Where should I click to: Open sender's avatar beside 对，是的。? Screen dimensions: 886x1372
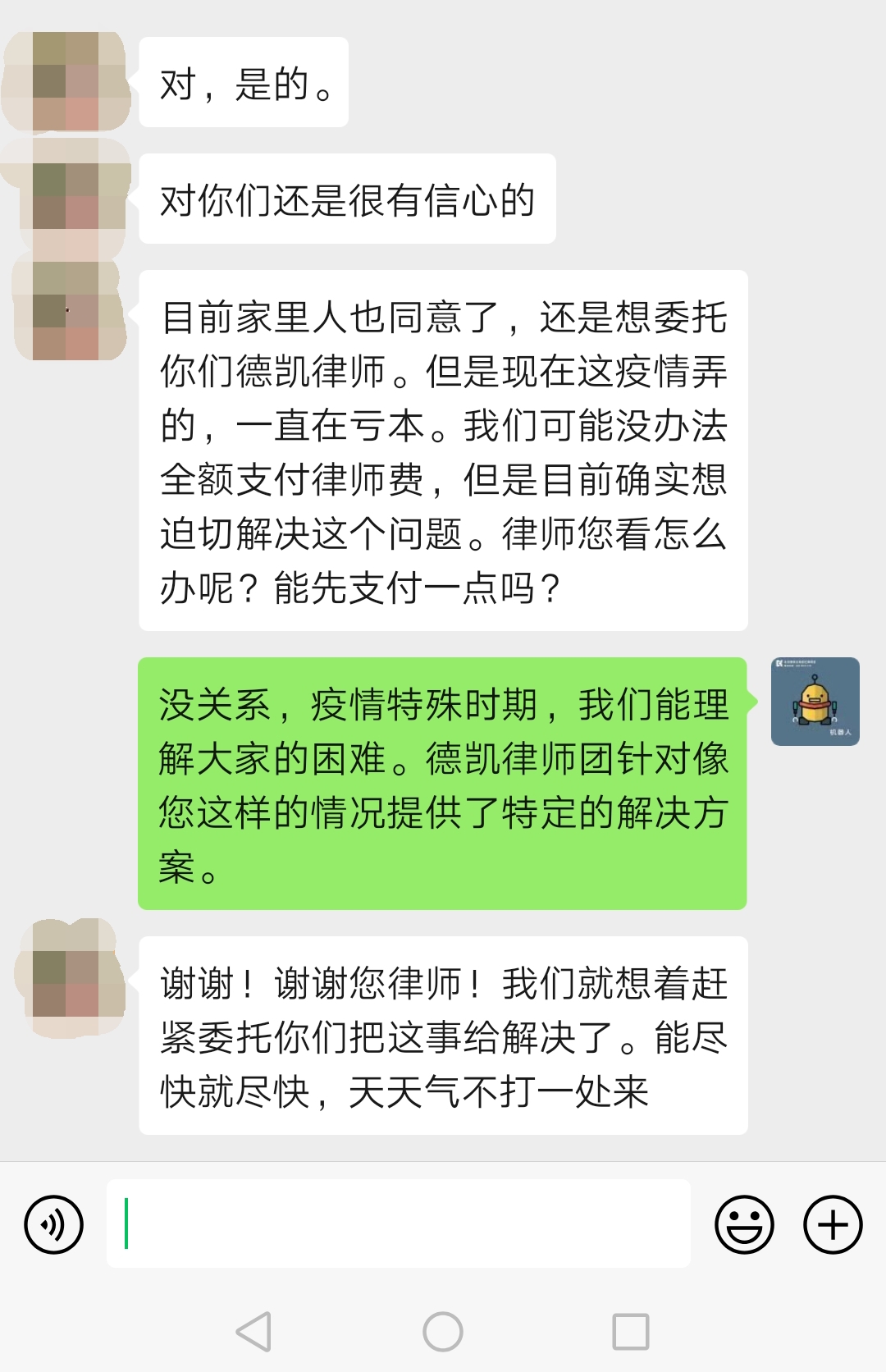click(x=67, y=81)
